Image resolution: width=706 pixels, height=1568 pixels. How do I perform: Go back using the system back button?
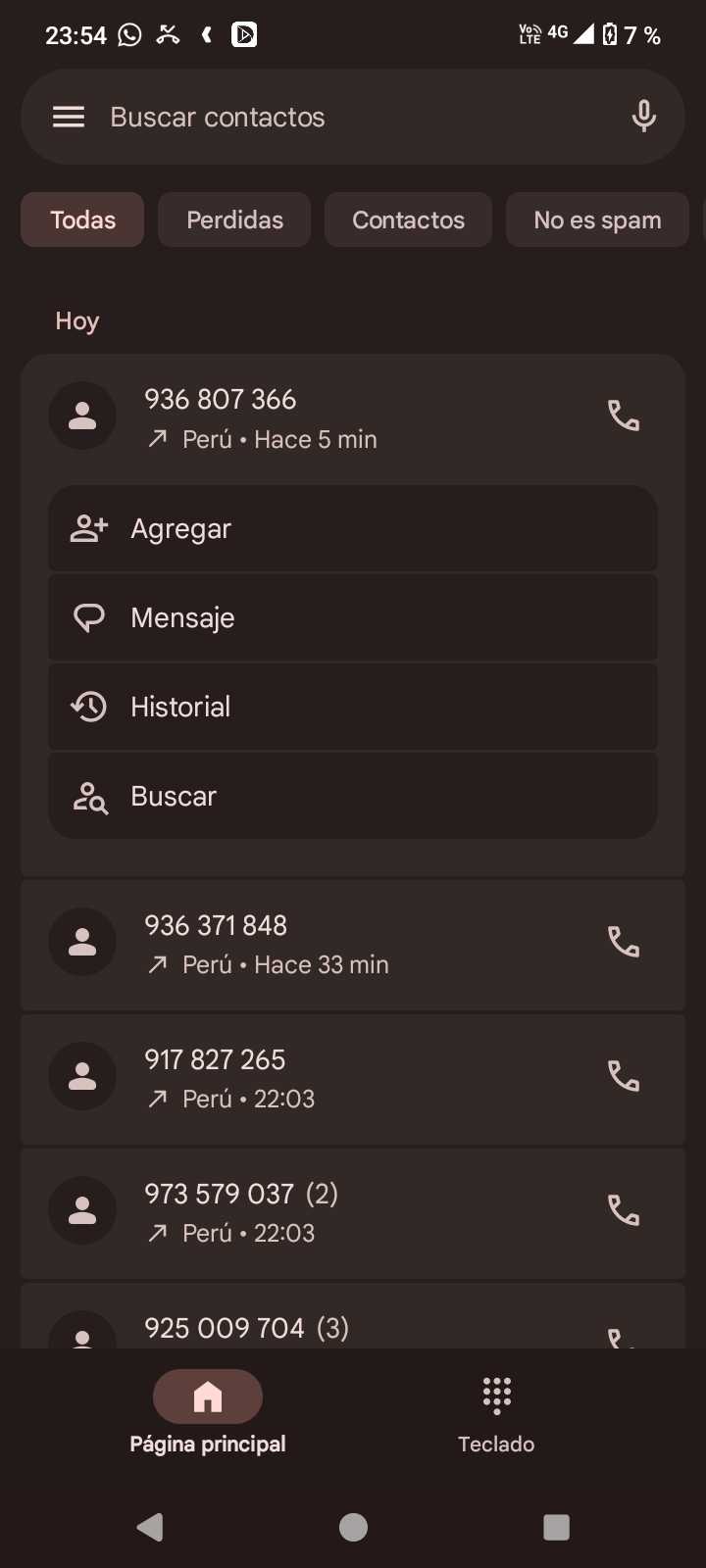(x=150, y=1527)
